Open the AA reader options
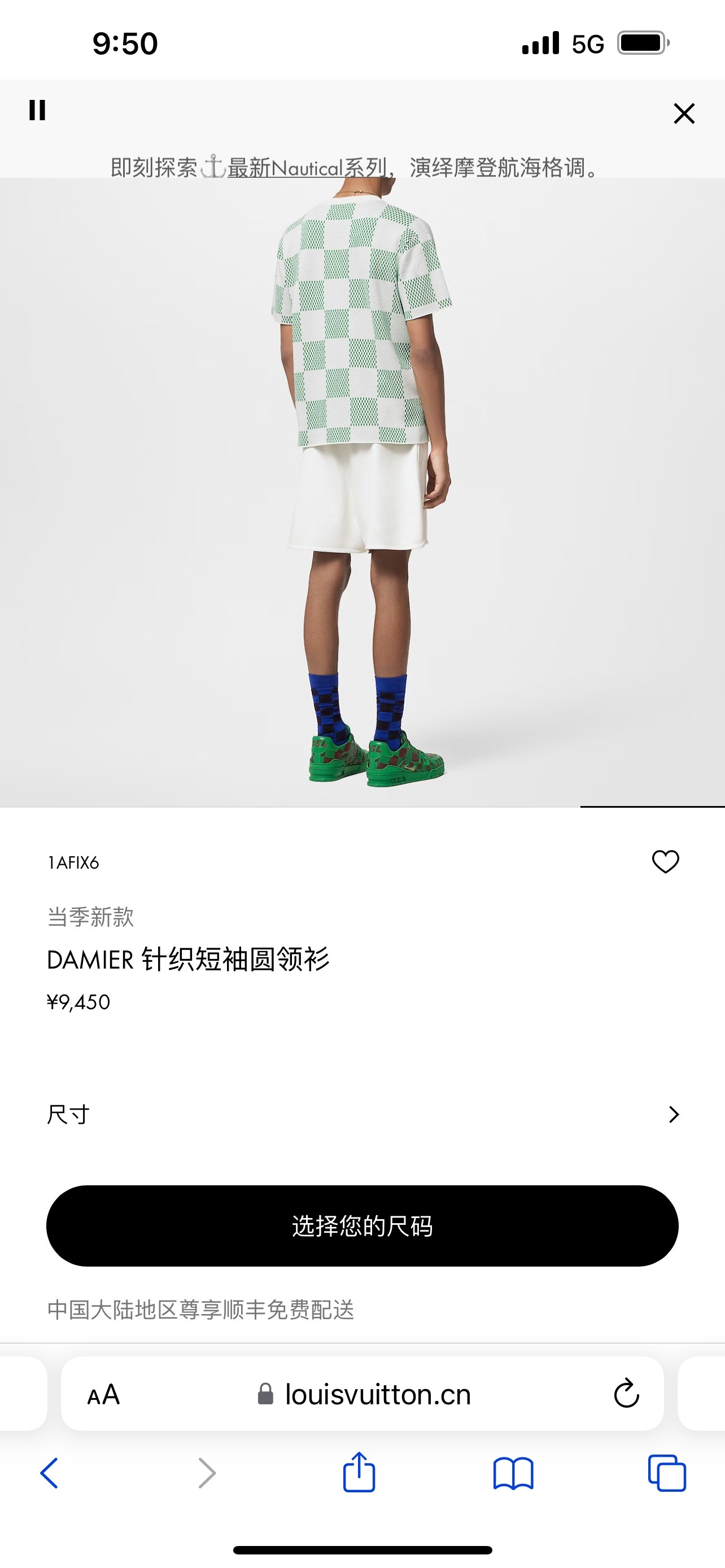The image size is (725, 1568). point(103,1395)
